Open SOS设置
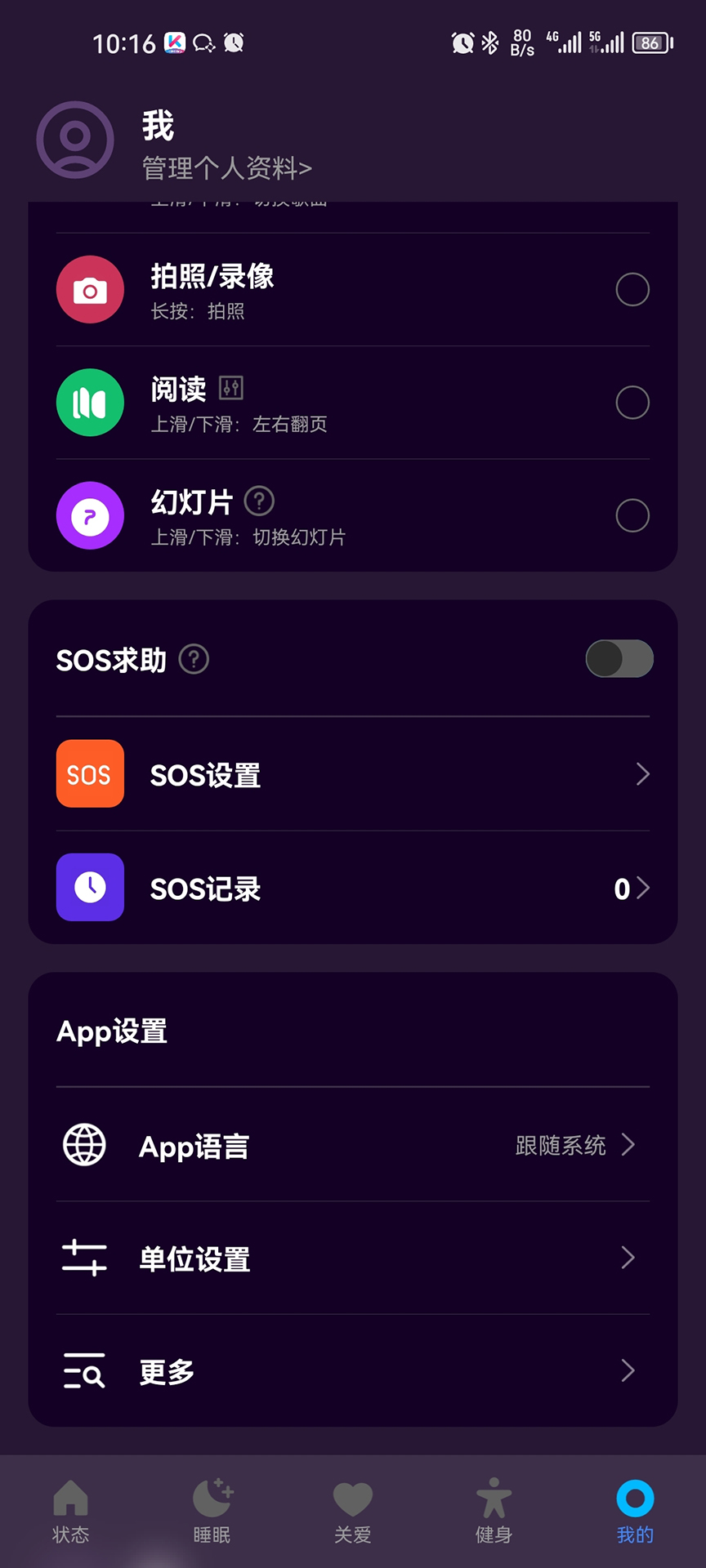Screen dimensions: 706x1568 353,774
